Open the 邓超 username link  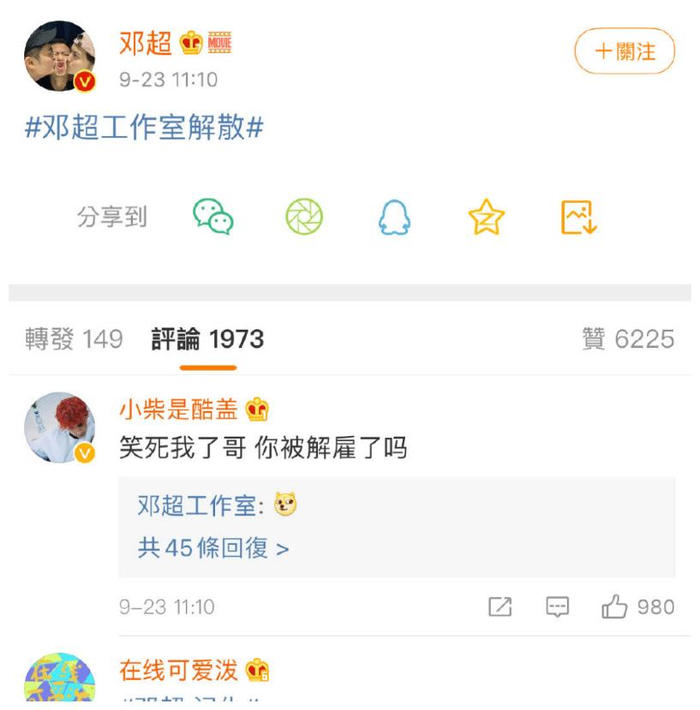145,42
